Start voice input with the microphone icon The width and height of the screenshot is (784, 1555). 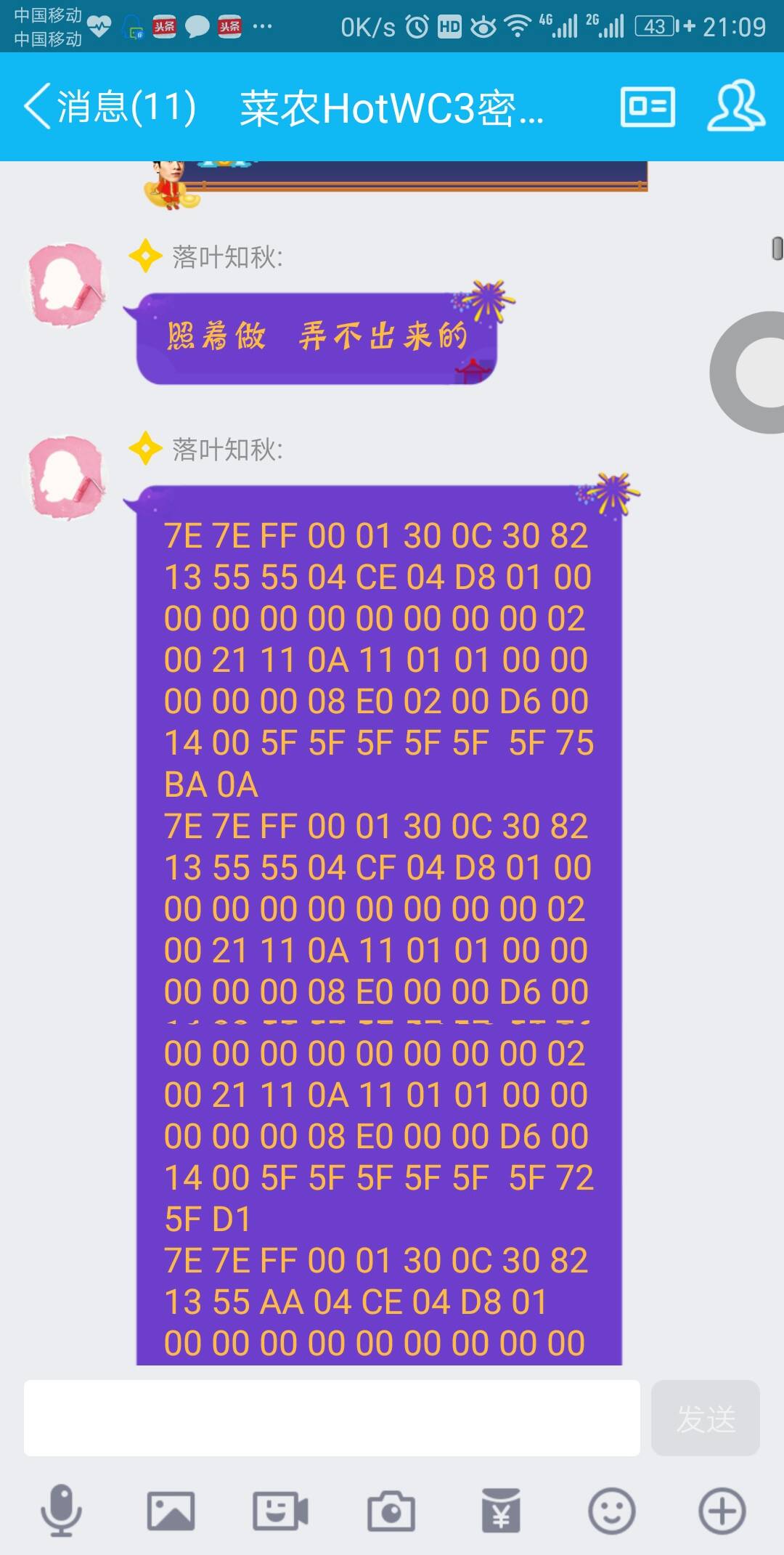[x=61, y=1511]
